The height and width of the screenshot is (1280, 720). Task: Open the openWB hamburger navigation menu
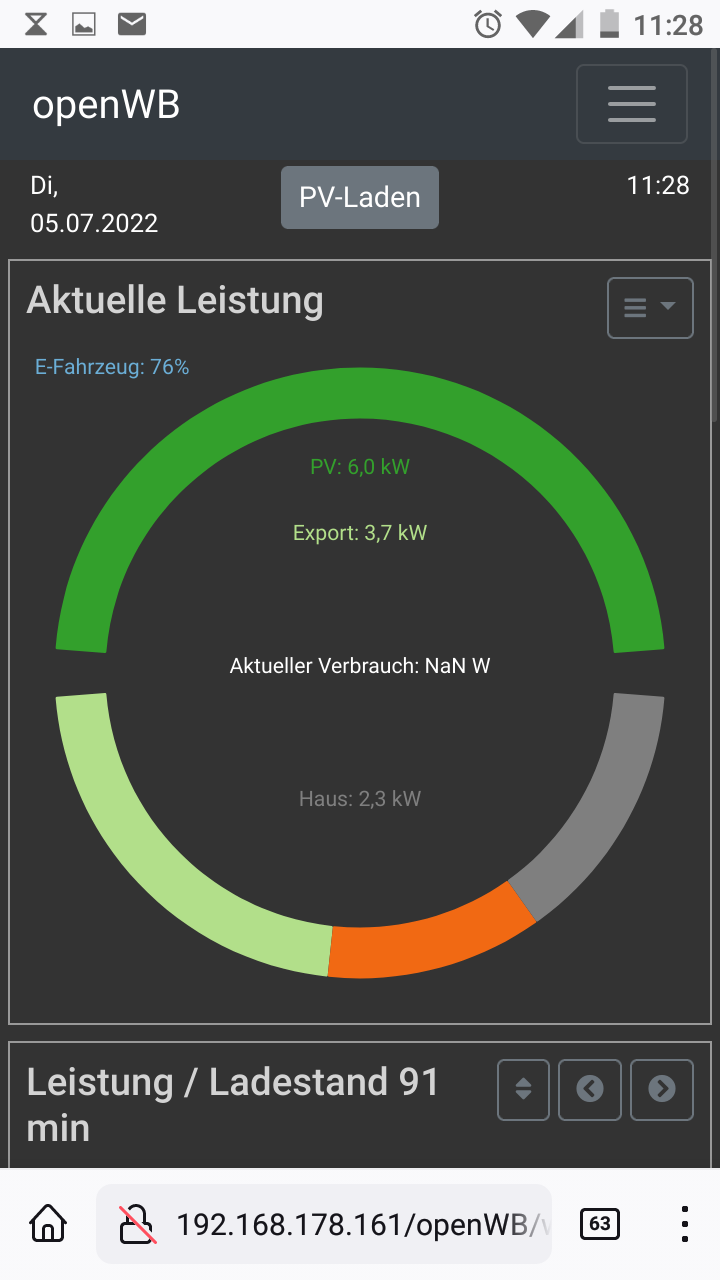coord(631,104)
